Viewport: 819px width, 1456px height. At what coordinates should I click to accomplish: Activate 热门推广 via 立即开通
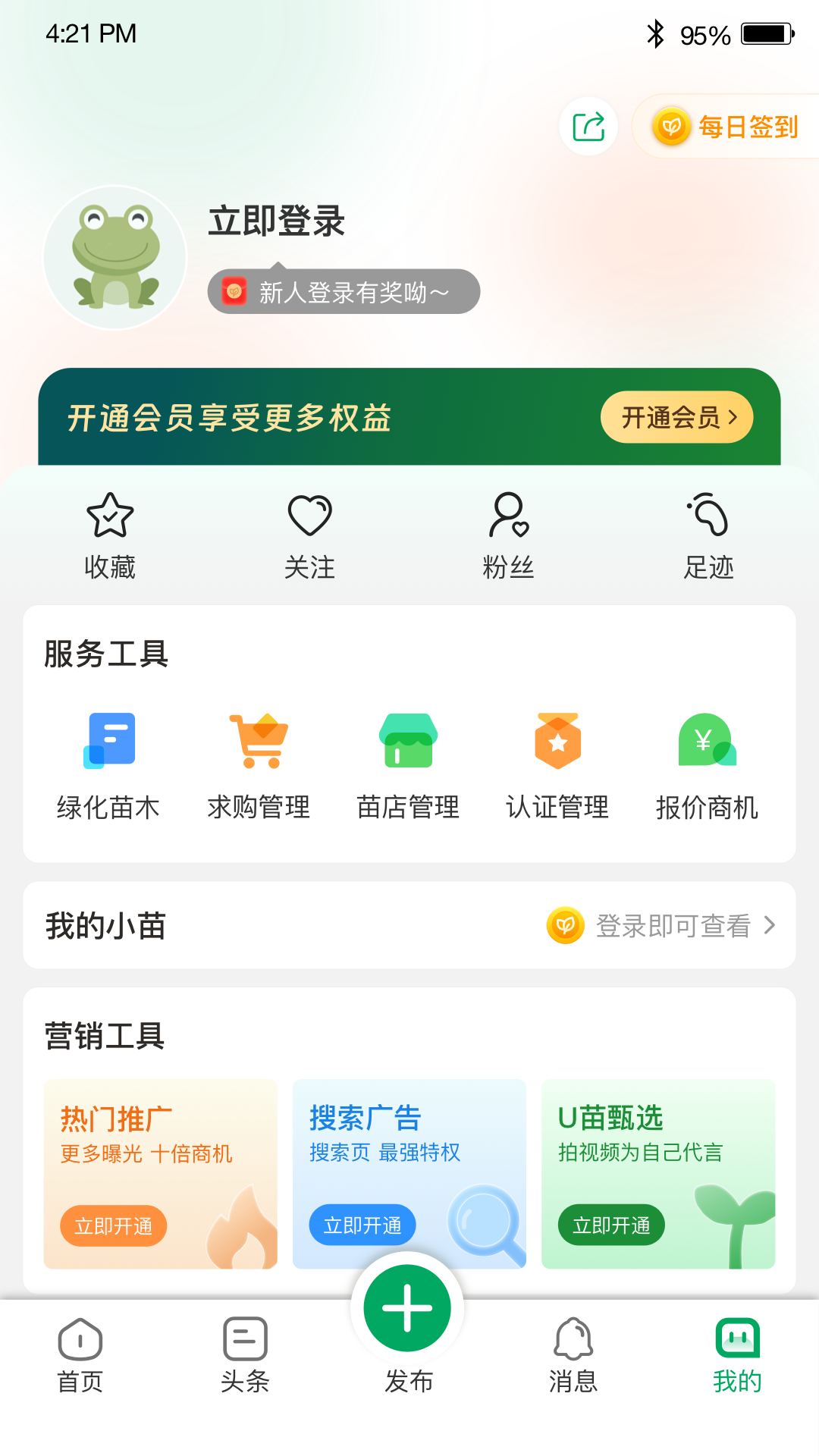112,1226
